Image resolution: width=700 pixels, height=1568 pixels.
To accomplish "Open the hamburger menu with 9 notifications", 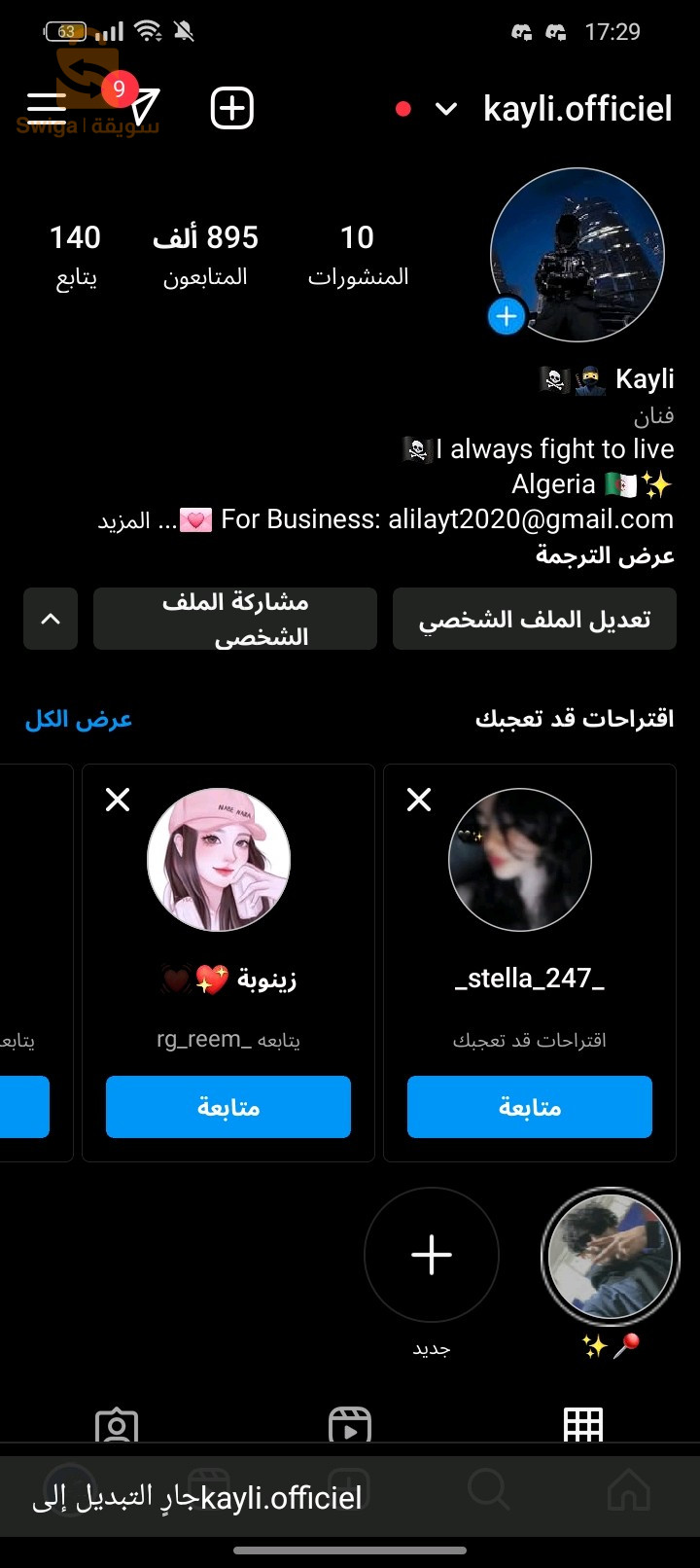I will pyautogui.click(x=44, y=107).
